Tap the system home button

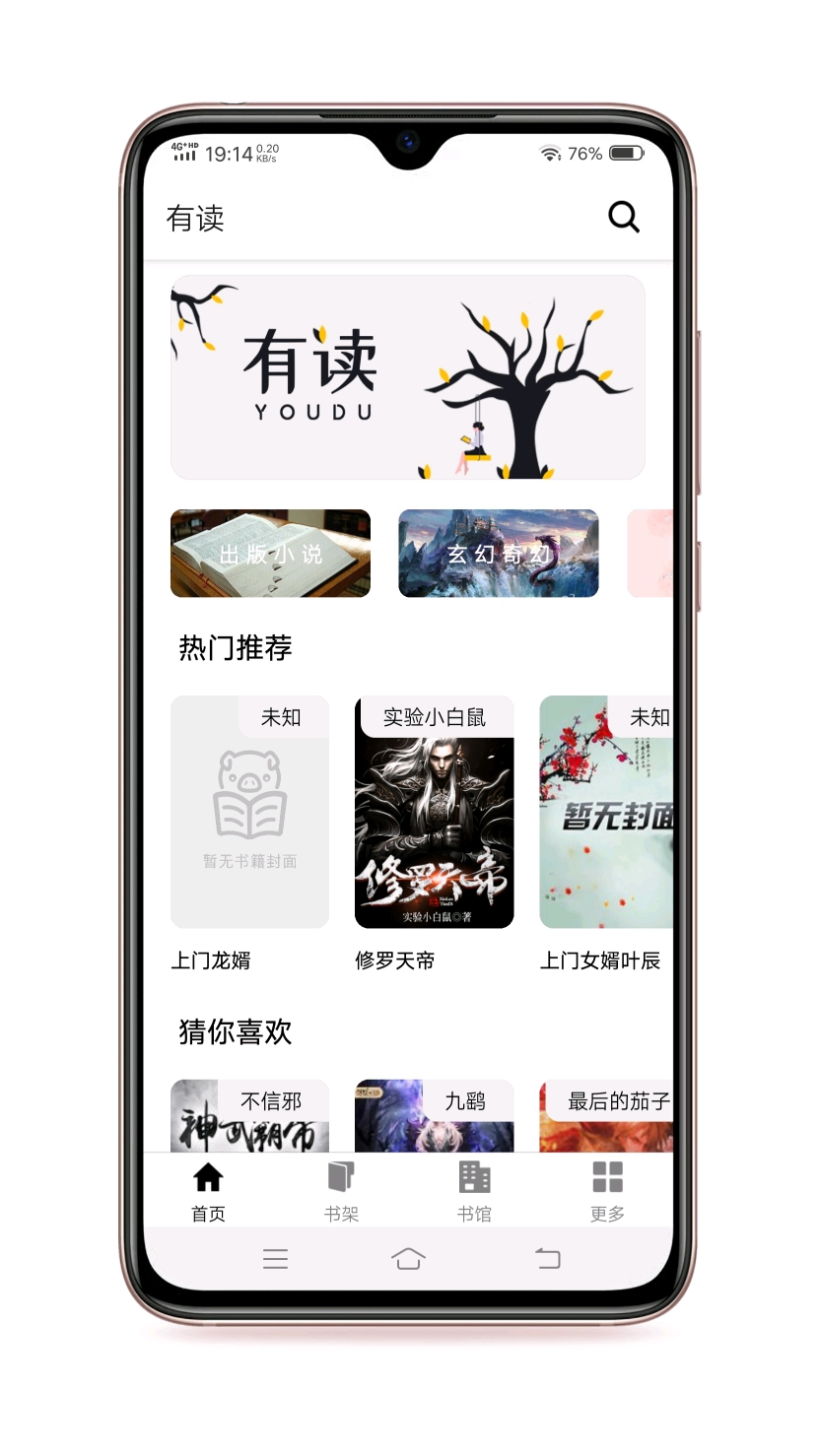(x=408, y=1258)
